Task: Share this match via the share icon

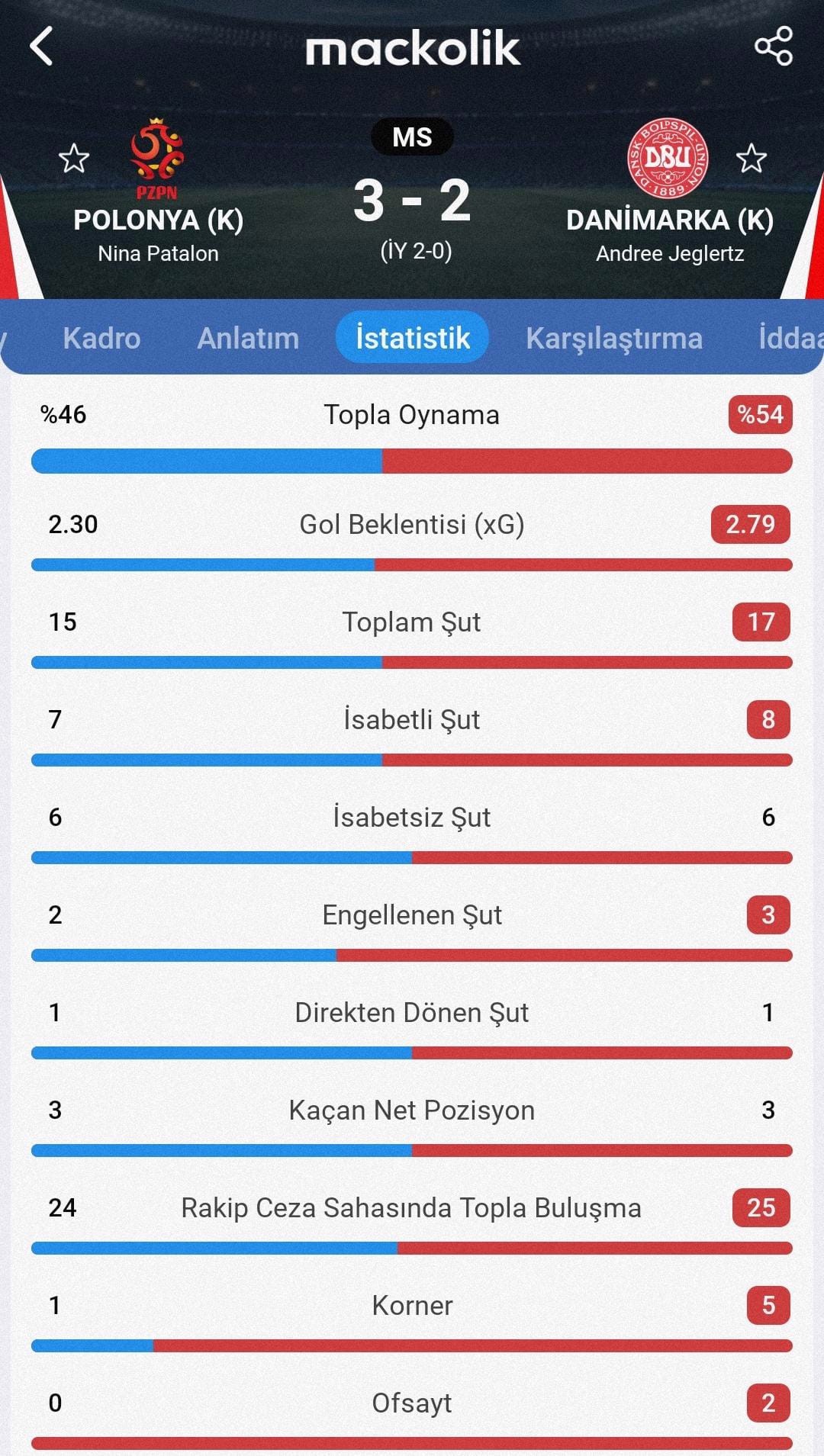Action: [774, 47]
